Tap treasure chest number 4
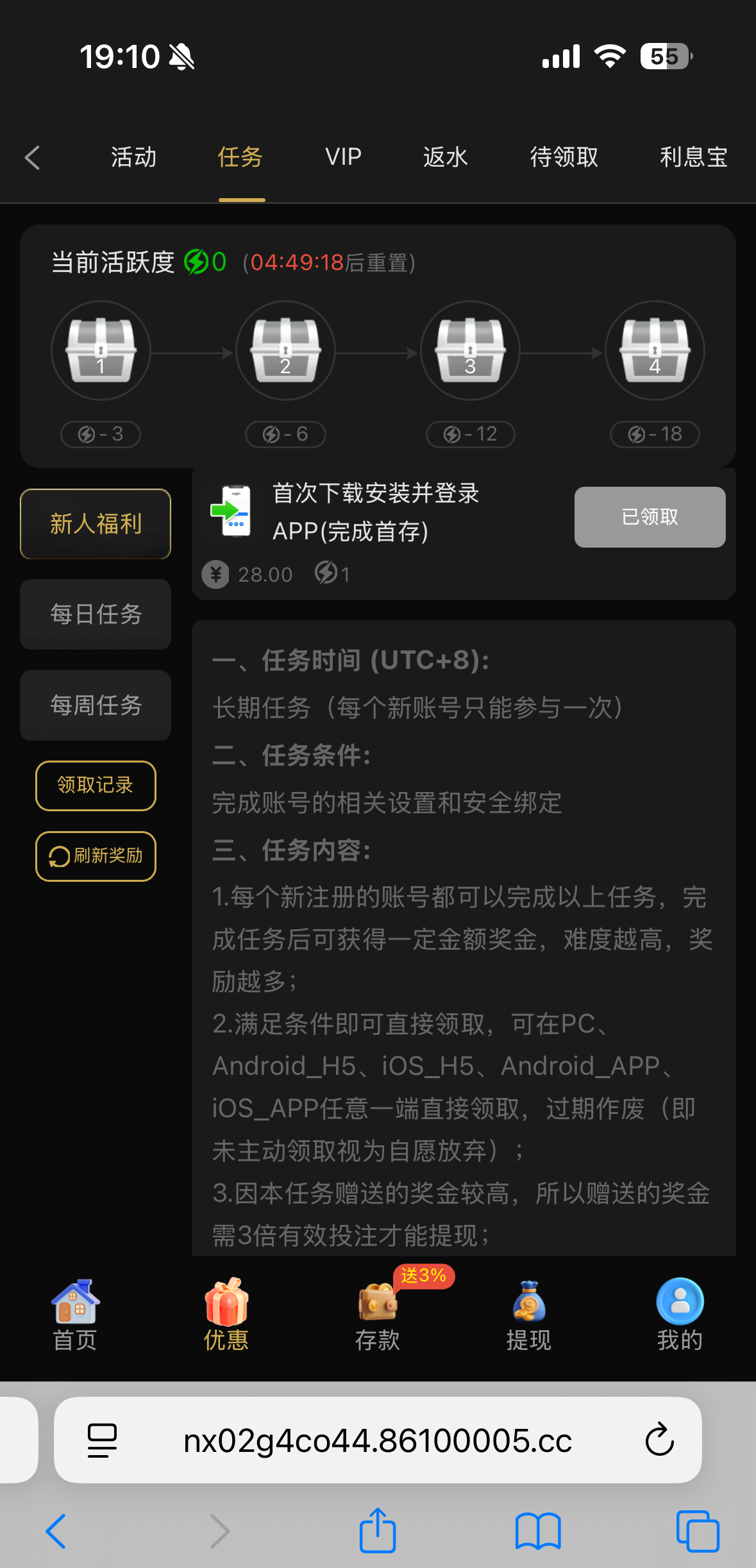 pyautogui.click(x=655, y=350)
